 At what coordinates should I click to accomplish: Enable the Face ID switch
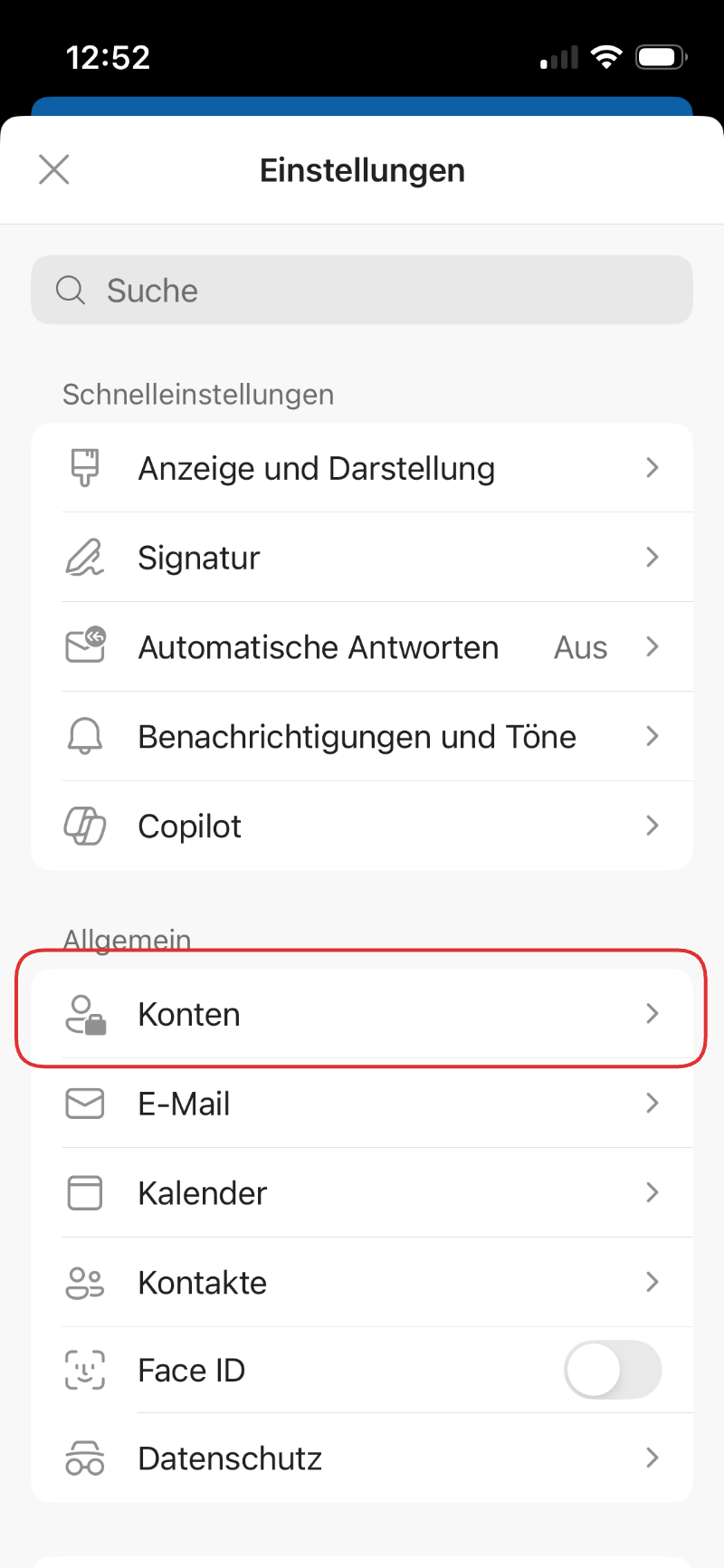click(613, 1371)
